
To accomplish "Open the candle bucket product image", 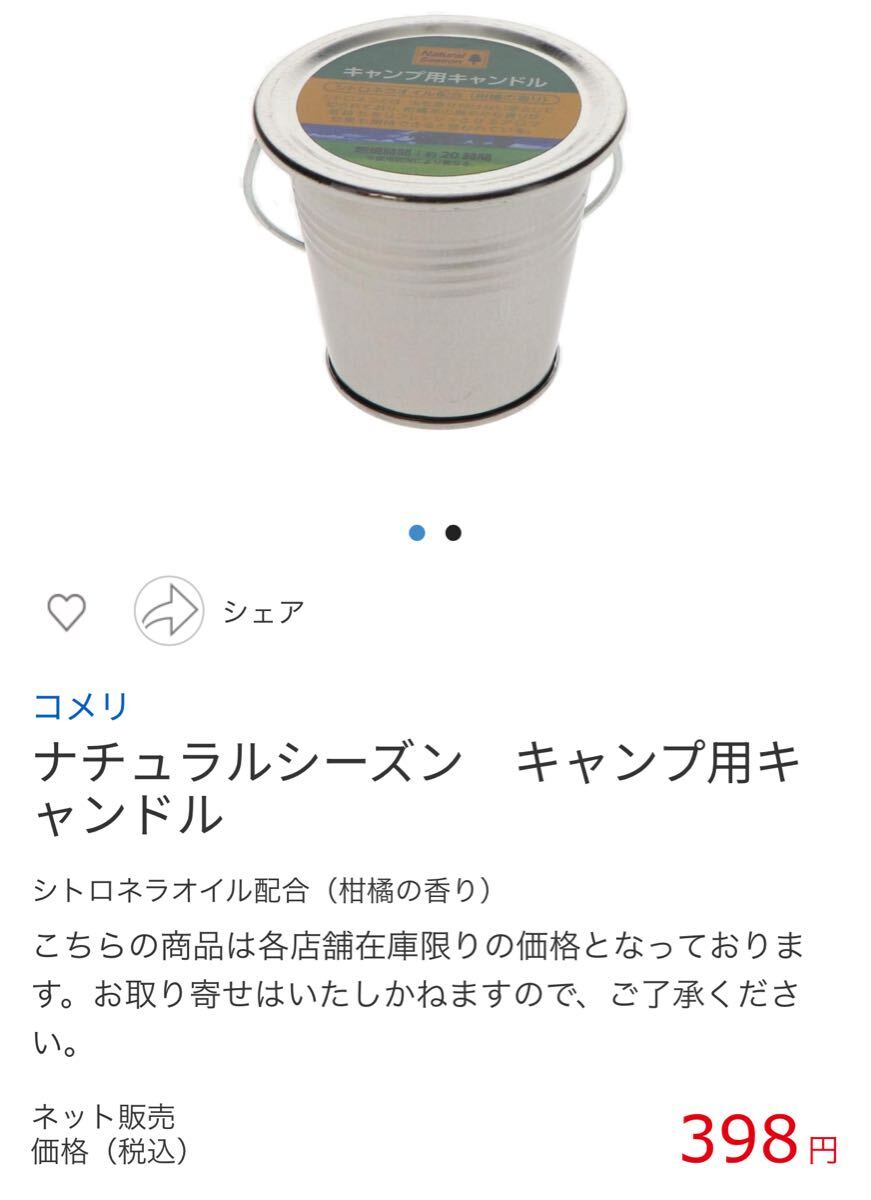I will click(x=435, y=230).
